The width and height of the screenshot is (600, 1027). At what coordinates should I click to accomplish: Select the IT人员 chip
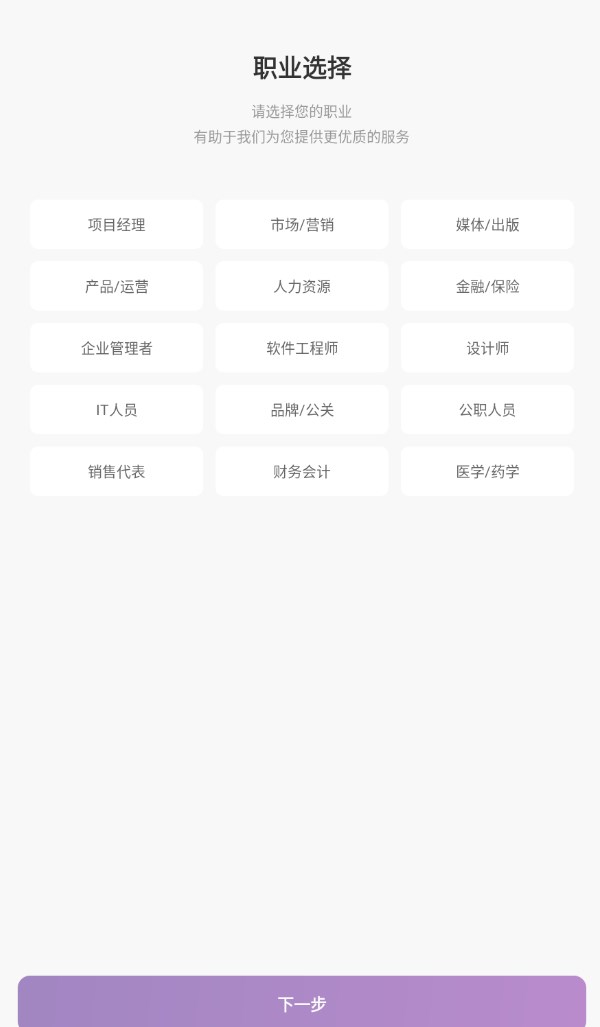click(x=116, y=410)
